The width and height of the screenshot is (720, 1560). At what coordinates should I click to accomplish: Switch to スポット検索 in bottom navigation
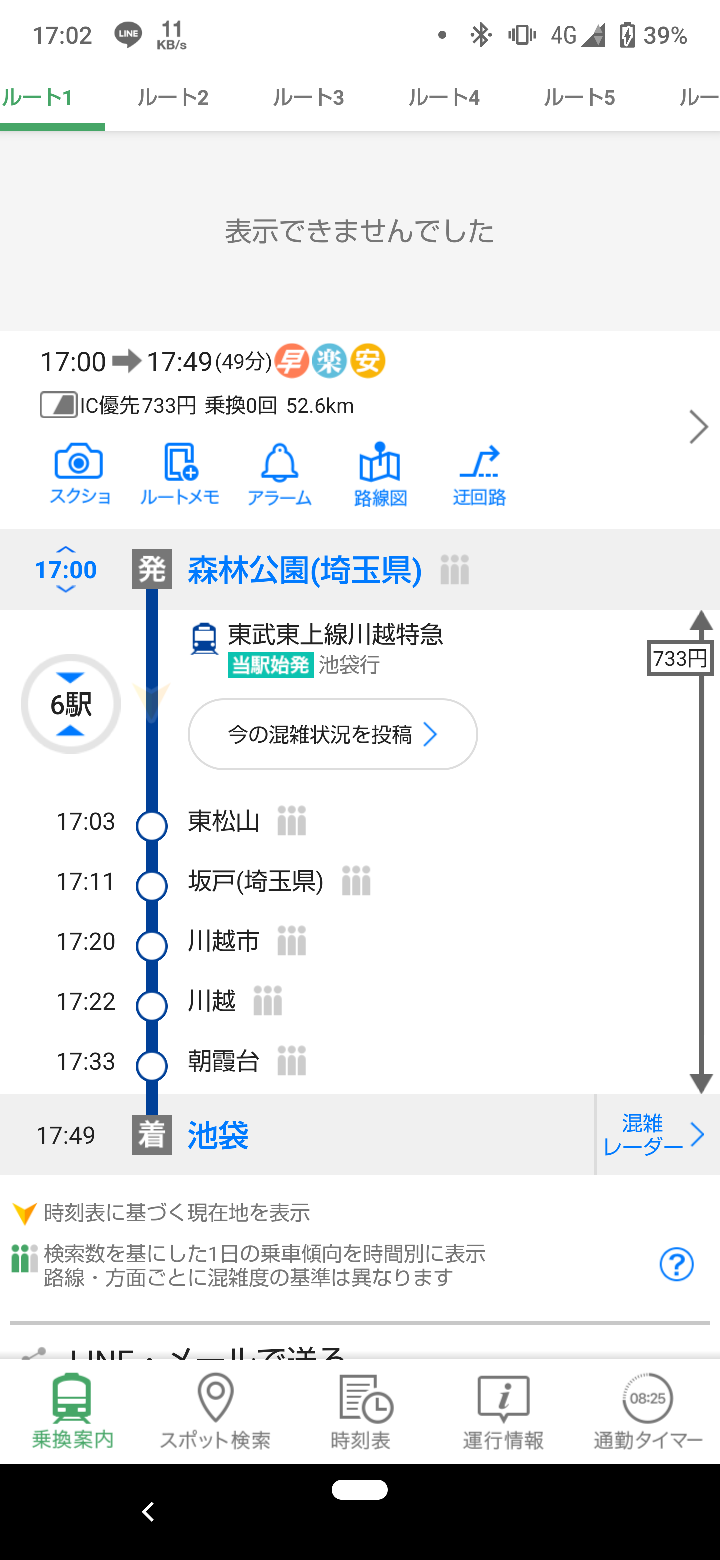[216, 1411]
